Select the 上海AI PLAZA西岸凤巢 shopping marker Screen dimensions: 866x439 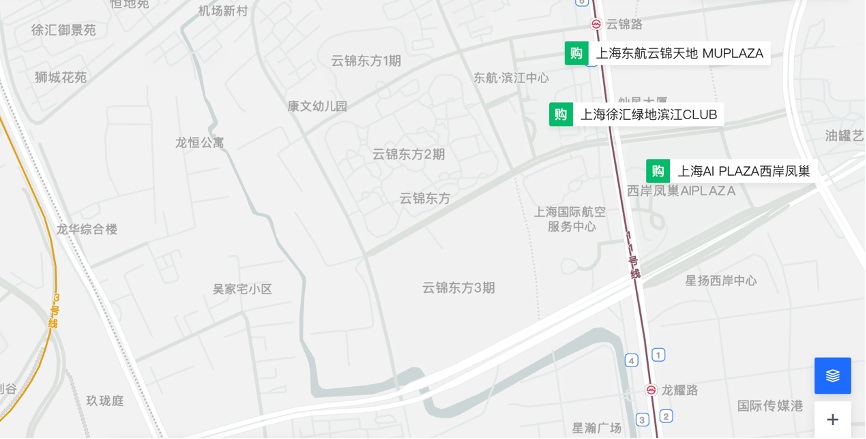658,171
